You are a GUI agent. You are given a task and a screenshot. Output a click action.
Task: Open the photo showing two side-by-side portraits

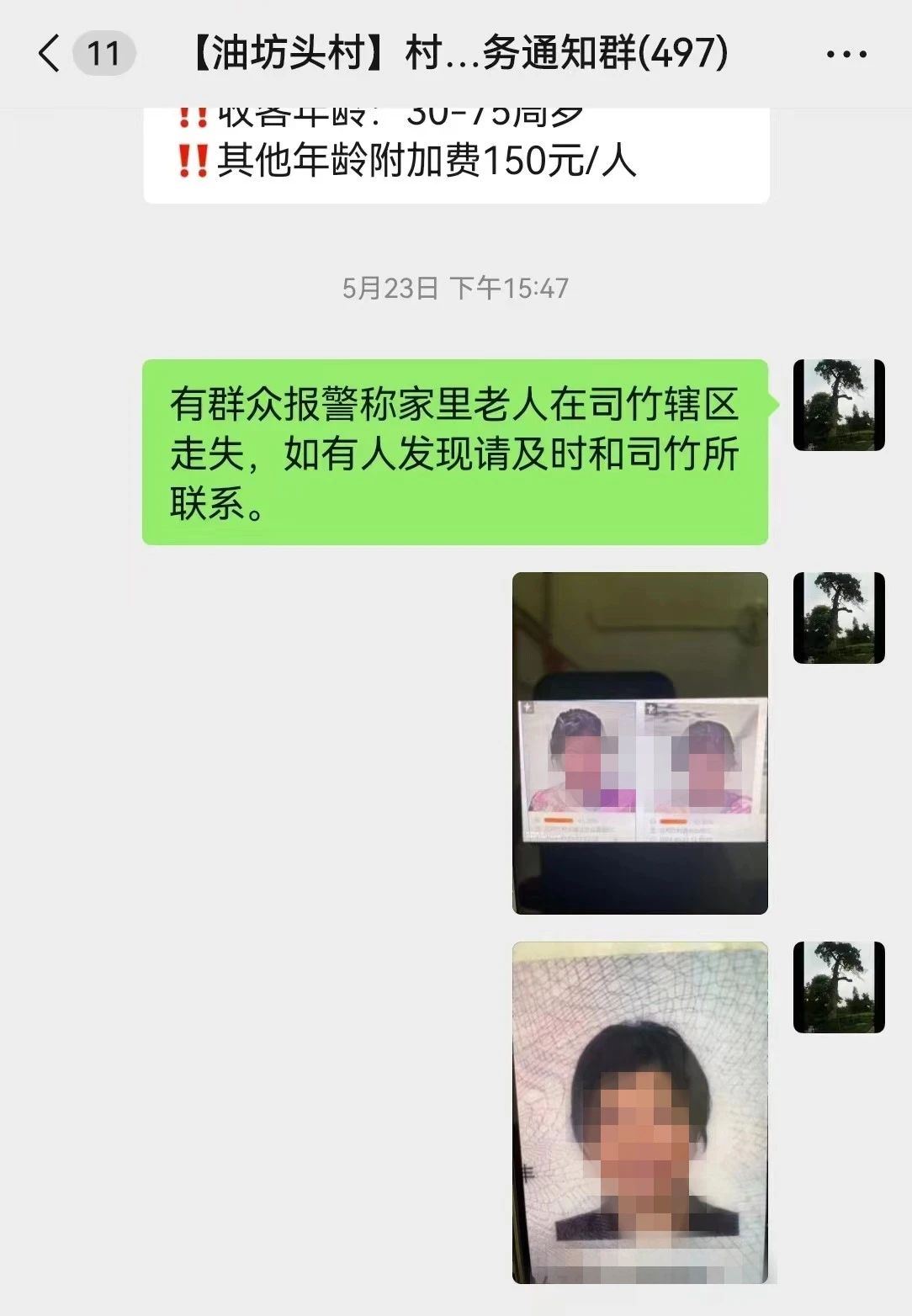tap(639, 743)
